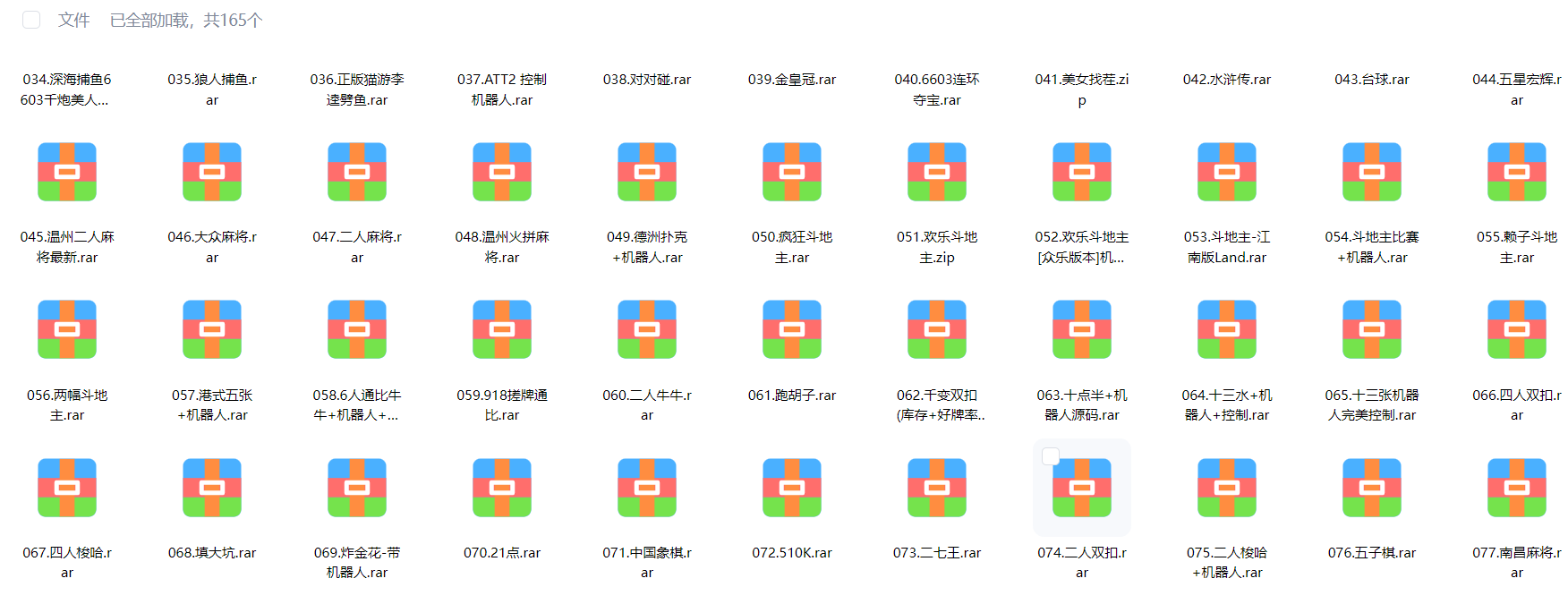Open 070.21点.rar archive
The image size is (1568, 604).
click(x=502, y=488)
